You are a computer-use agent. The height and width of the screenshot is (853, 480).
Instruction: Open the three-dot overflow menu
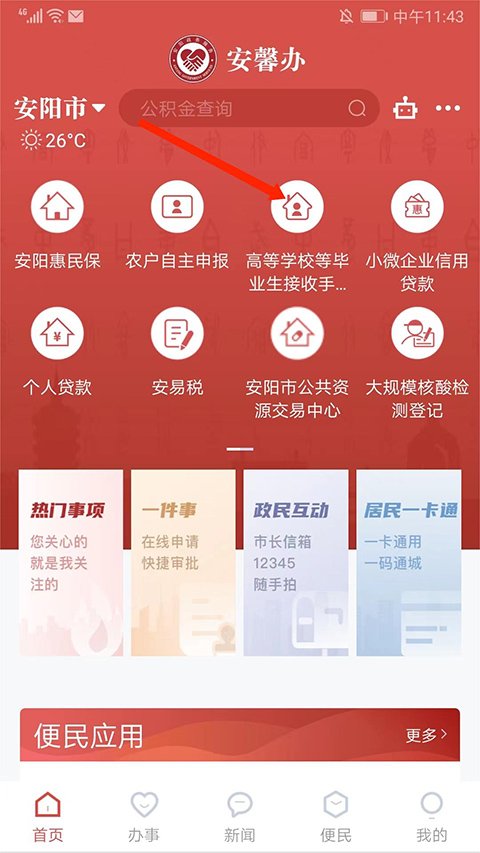point(448,108)
